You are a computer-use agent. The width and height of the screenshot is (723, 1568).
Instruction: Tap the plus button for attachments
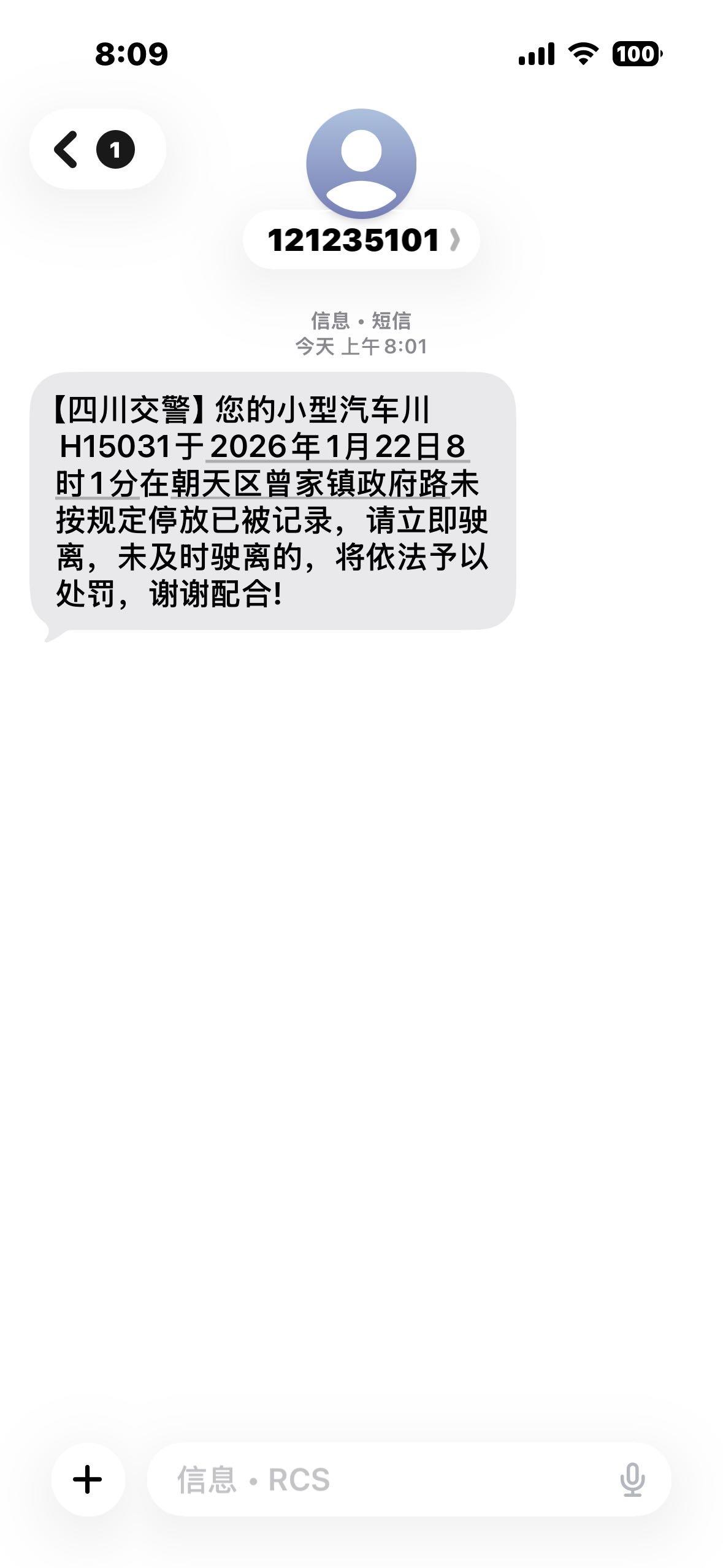[88, 1479]
